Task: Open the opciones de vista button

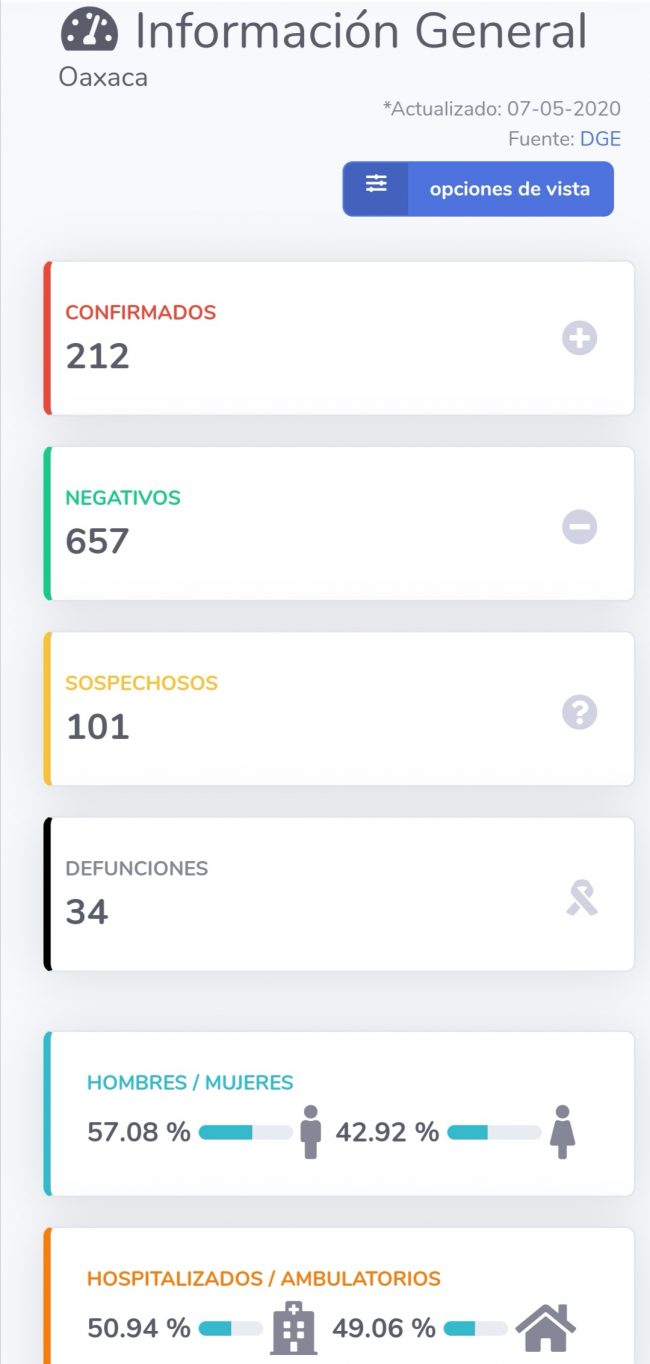Action: pyautogui.click(x=478, y=188)
